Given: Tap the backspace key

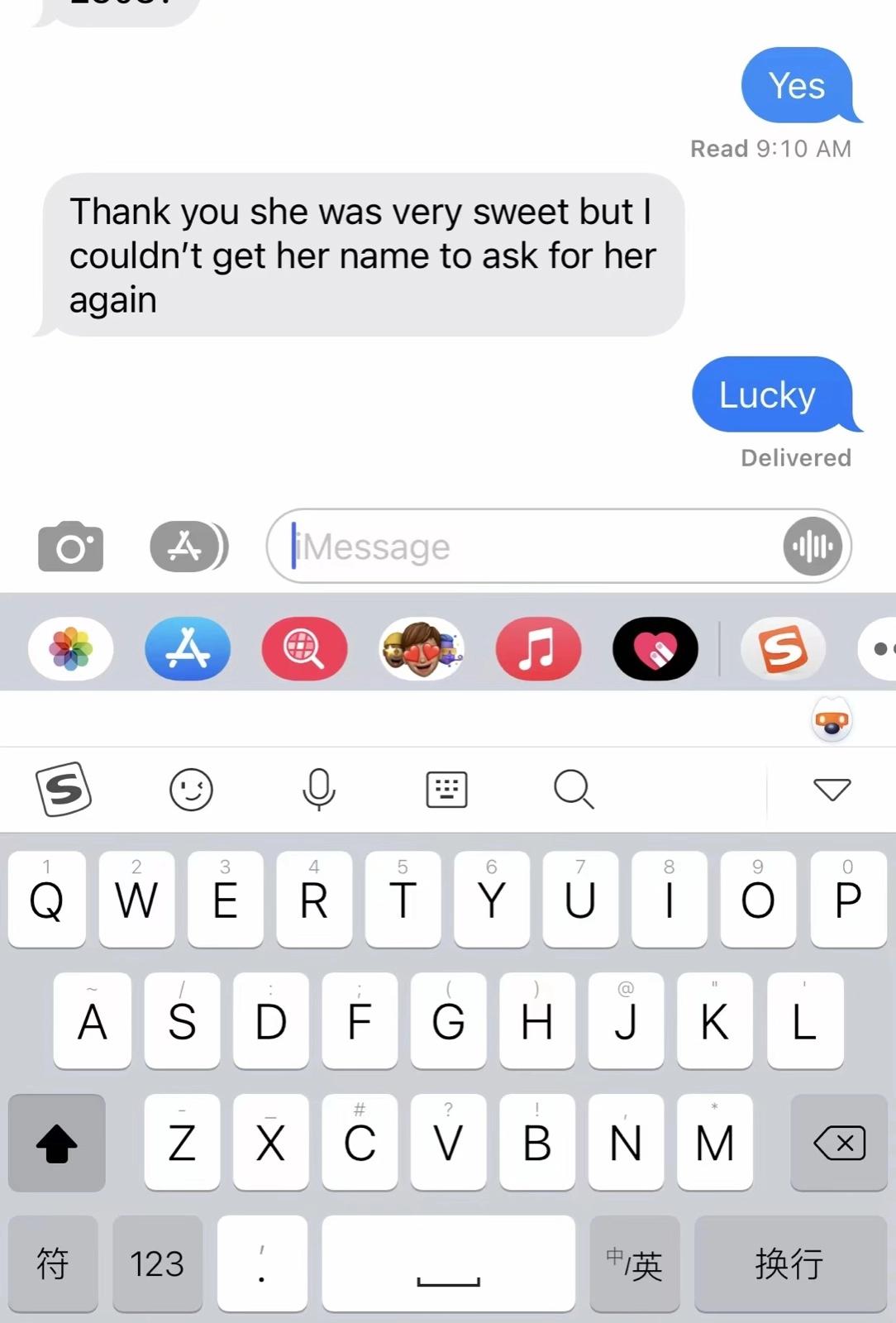Looking at the screenshot, I should click(838, 1144).
